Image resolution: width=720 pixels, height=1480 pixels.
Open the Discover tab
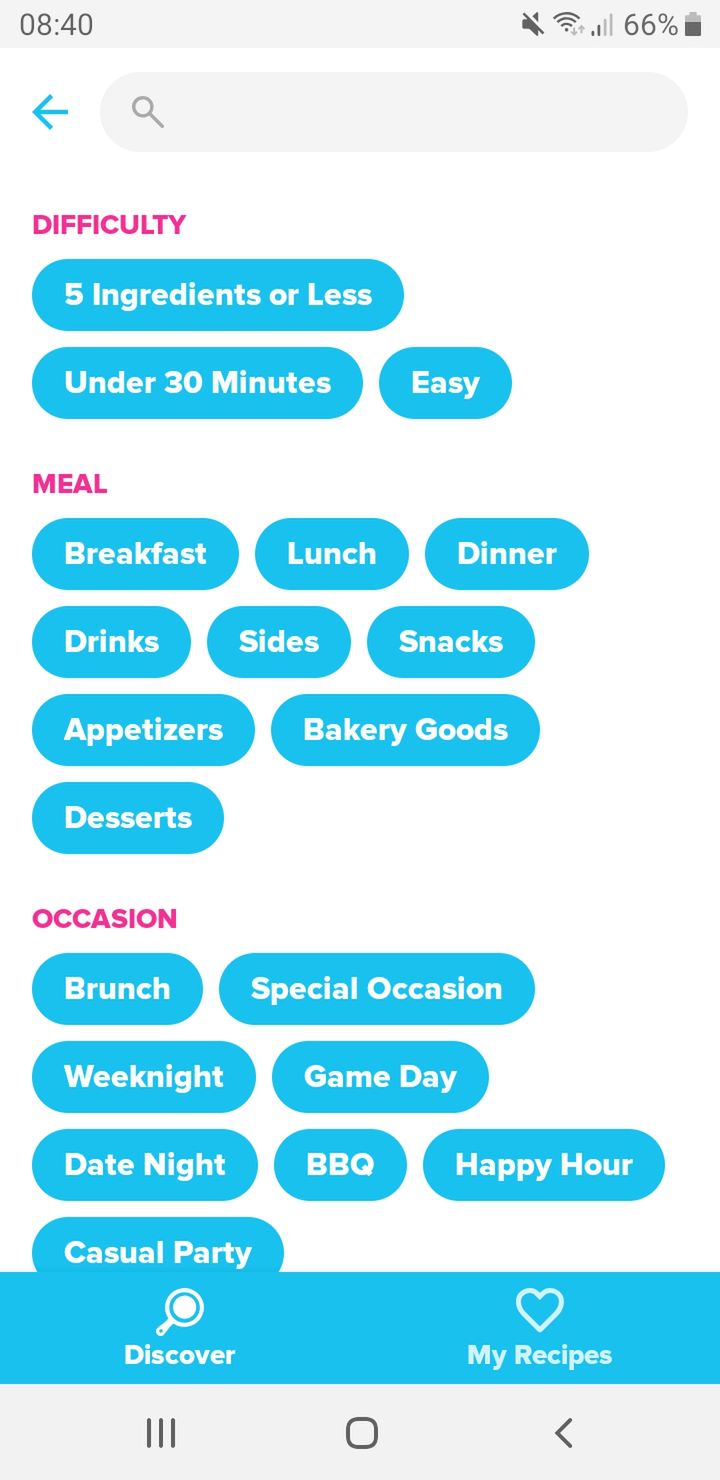pos(180,1328)
